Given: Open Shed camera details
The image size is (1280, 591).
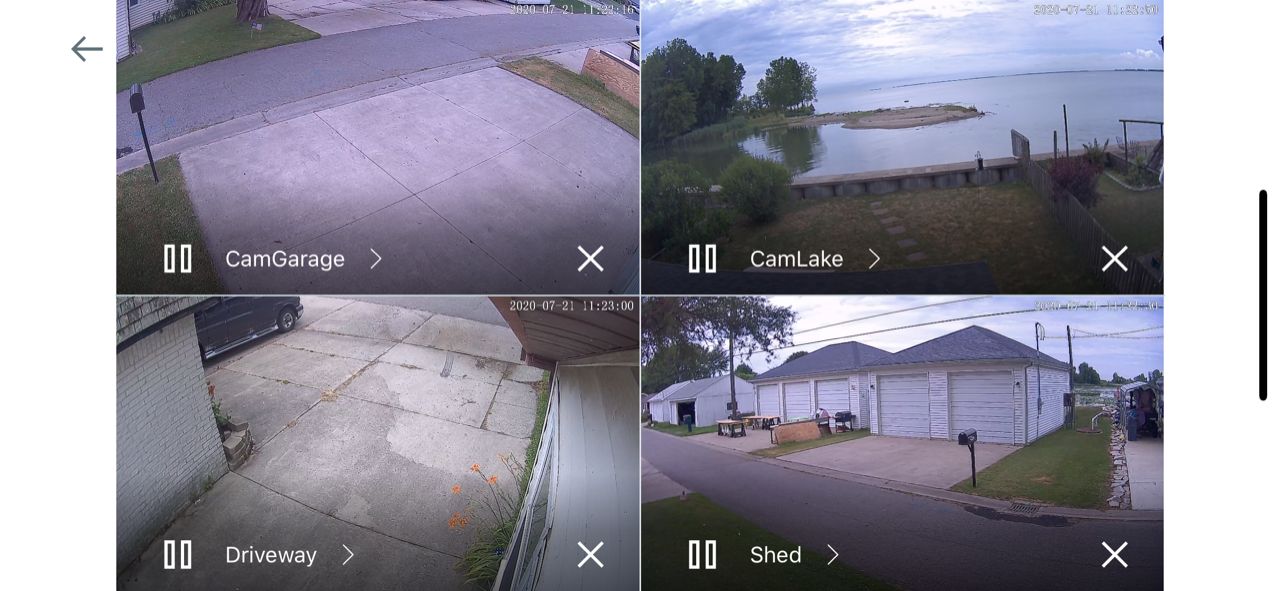Looking at the screenshot, I should point(832,555).
